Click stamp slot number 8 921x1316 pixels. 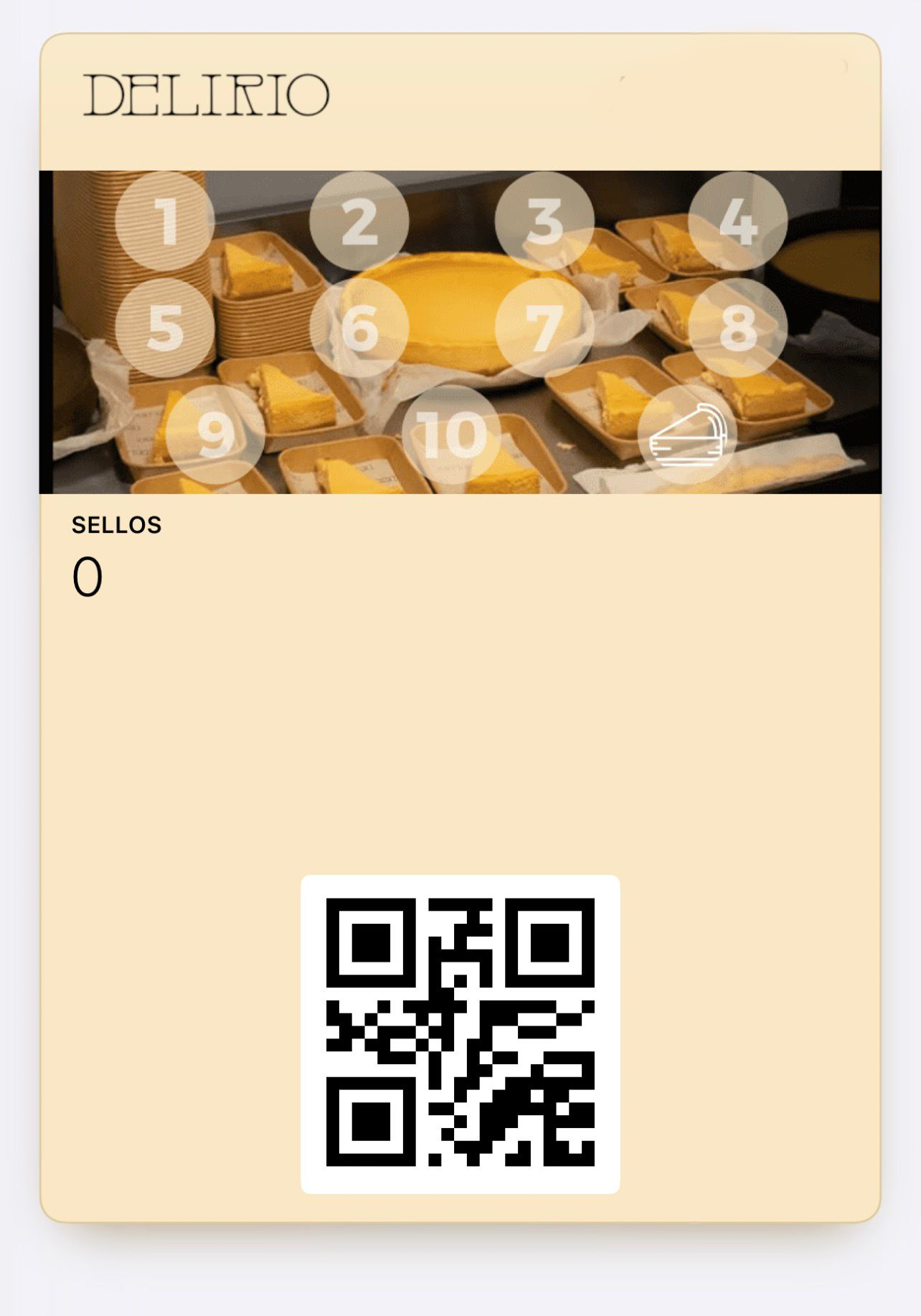[x=740, y=326]
